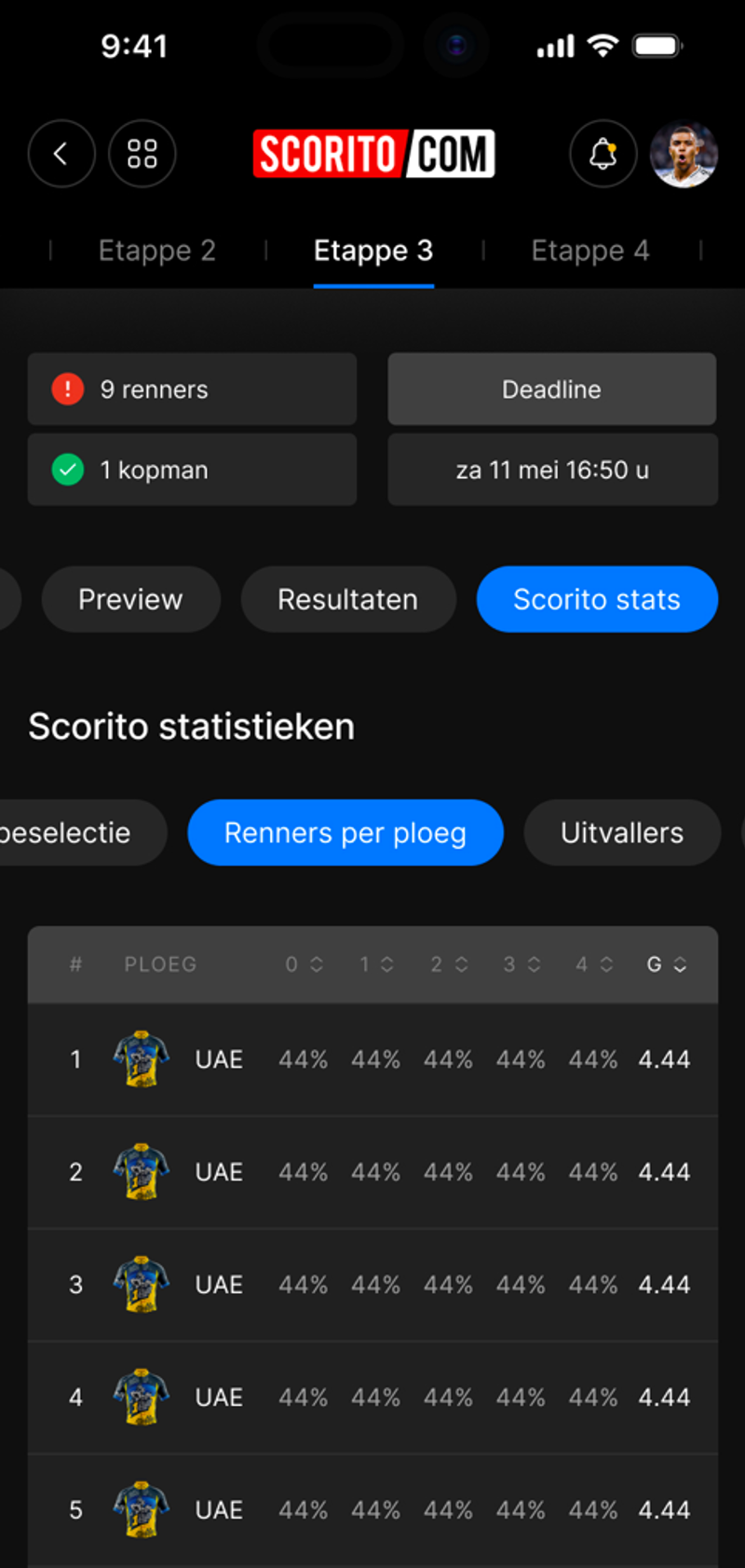Select the Etappe 3 tab
This screenshot has width=745, height=1568.
pos(373,251)
